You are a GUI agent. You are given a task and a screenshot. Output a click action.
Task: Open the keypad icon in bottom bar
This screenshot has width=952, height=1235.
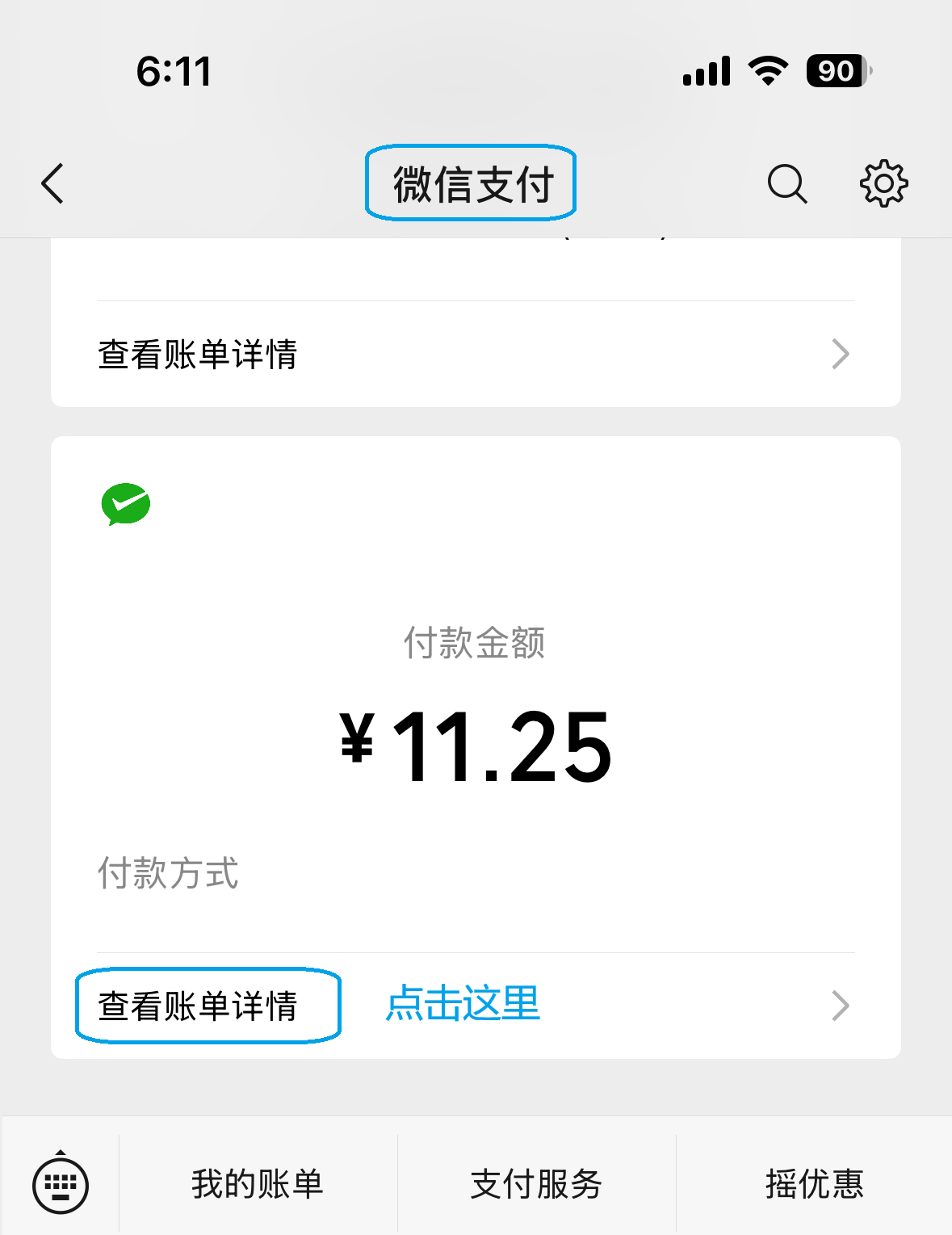pyautogui.click(x=61, y=1183)
